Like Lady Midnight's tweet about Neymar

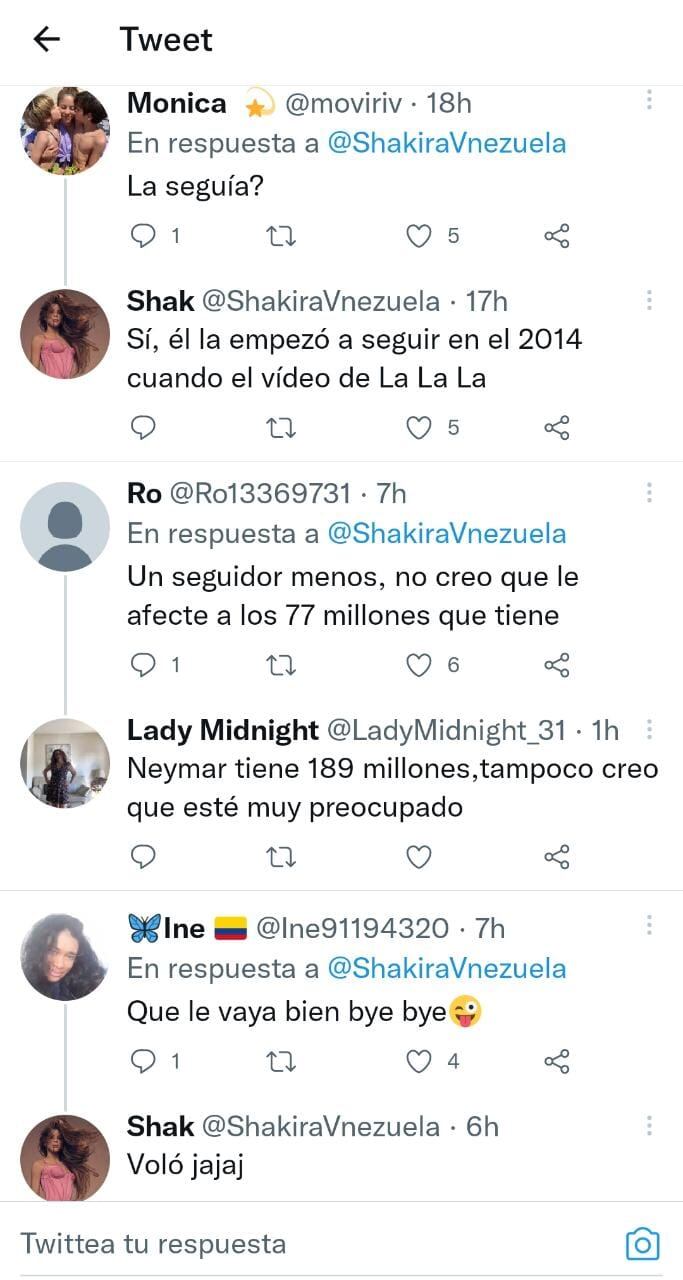(419, 857)
